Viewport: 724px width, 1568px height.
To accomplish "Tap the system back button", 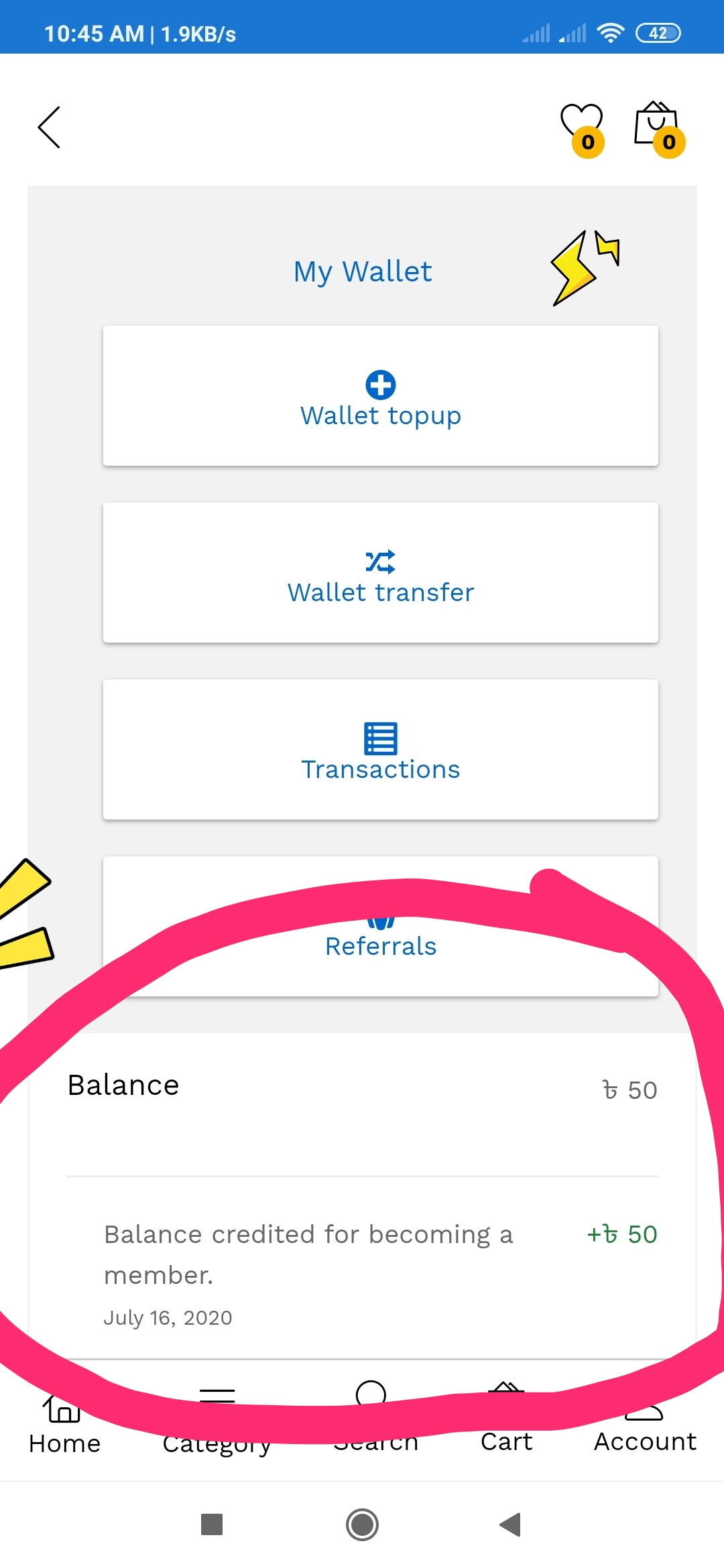I will click(x=510, y=1524).
